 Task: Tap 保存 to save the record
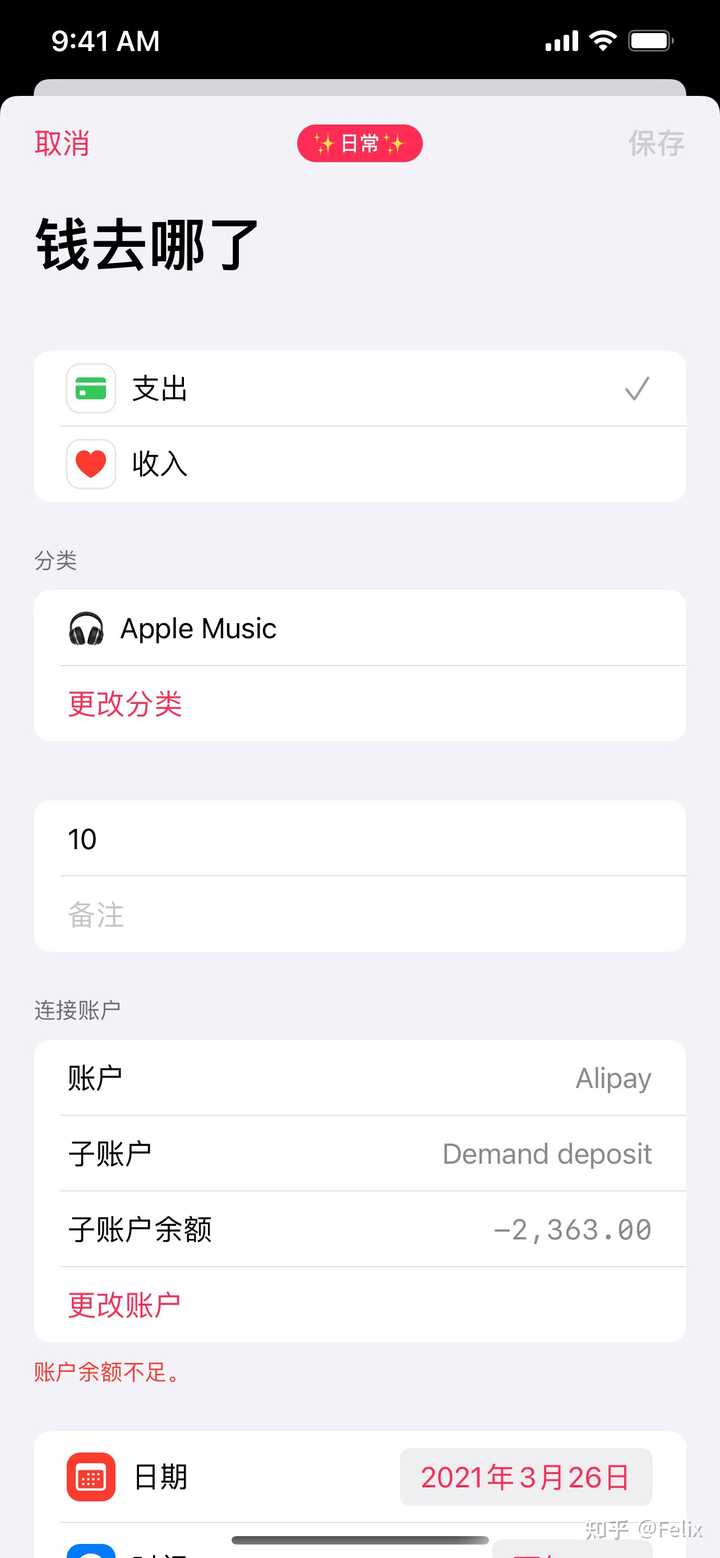[x=656, y=143]
